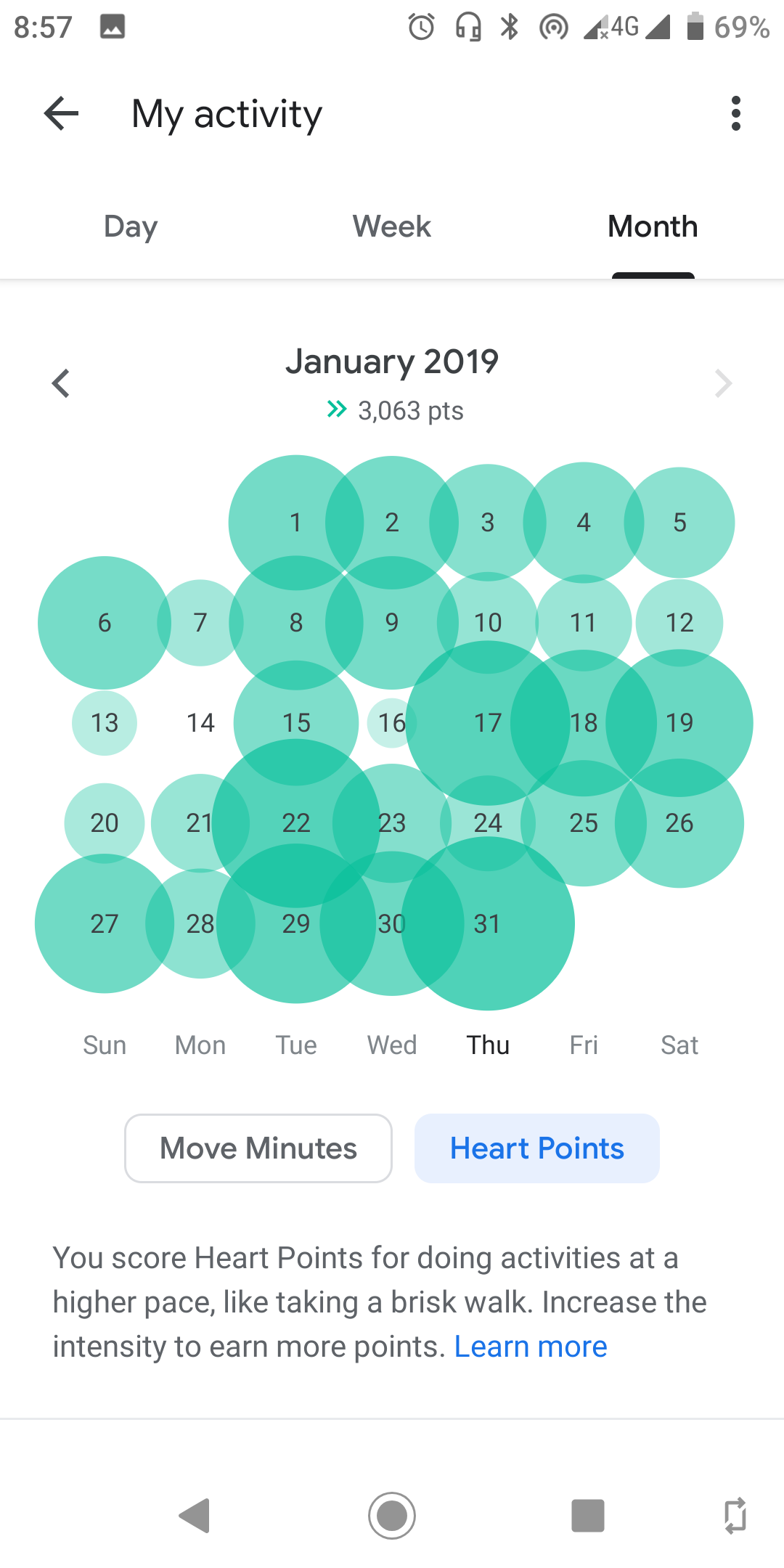Tap the system home button

pos(392,1516)
